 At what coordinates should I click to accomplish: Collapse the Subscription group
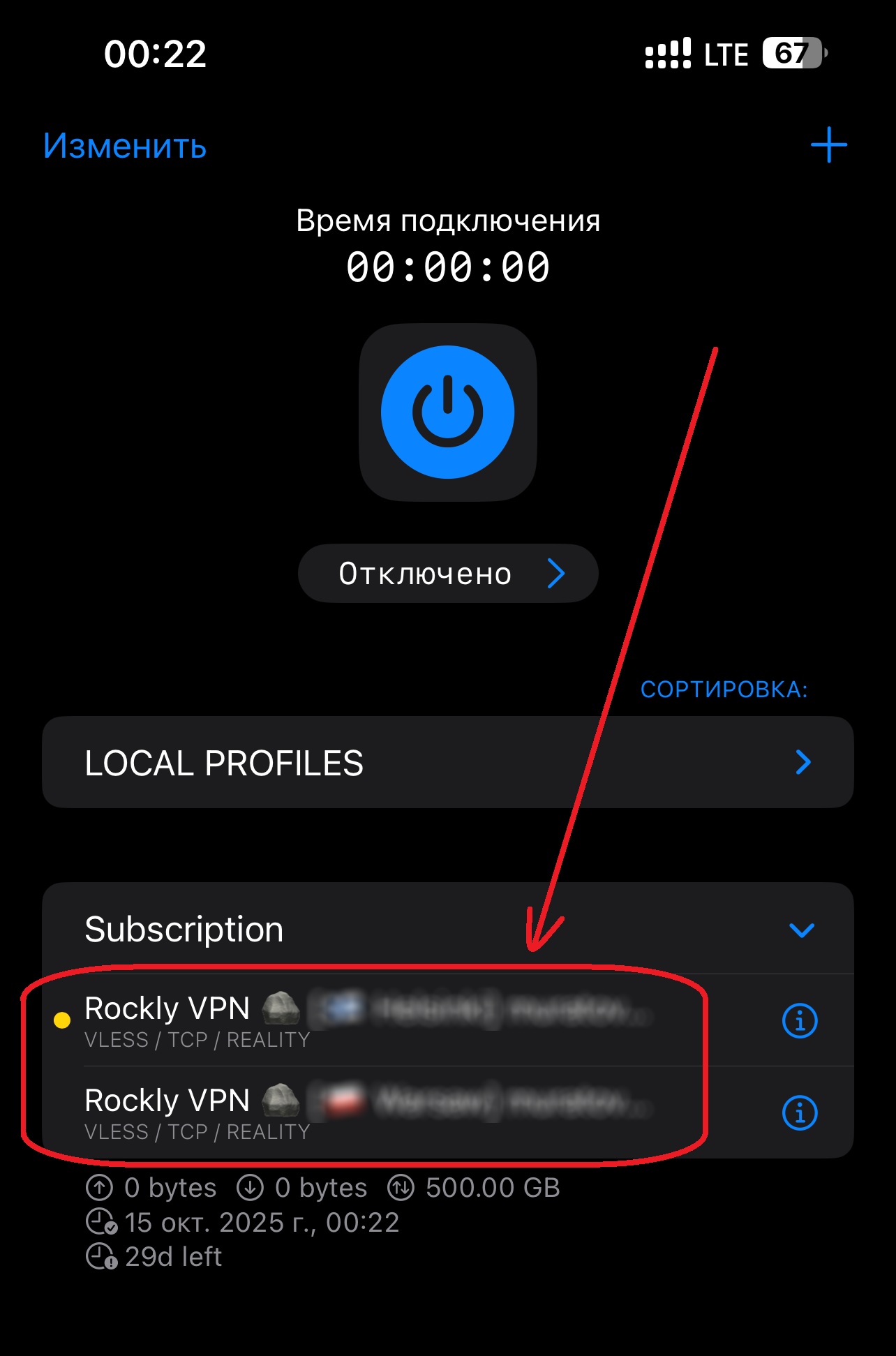pos(801,930)
